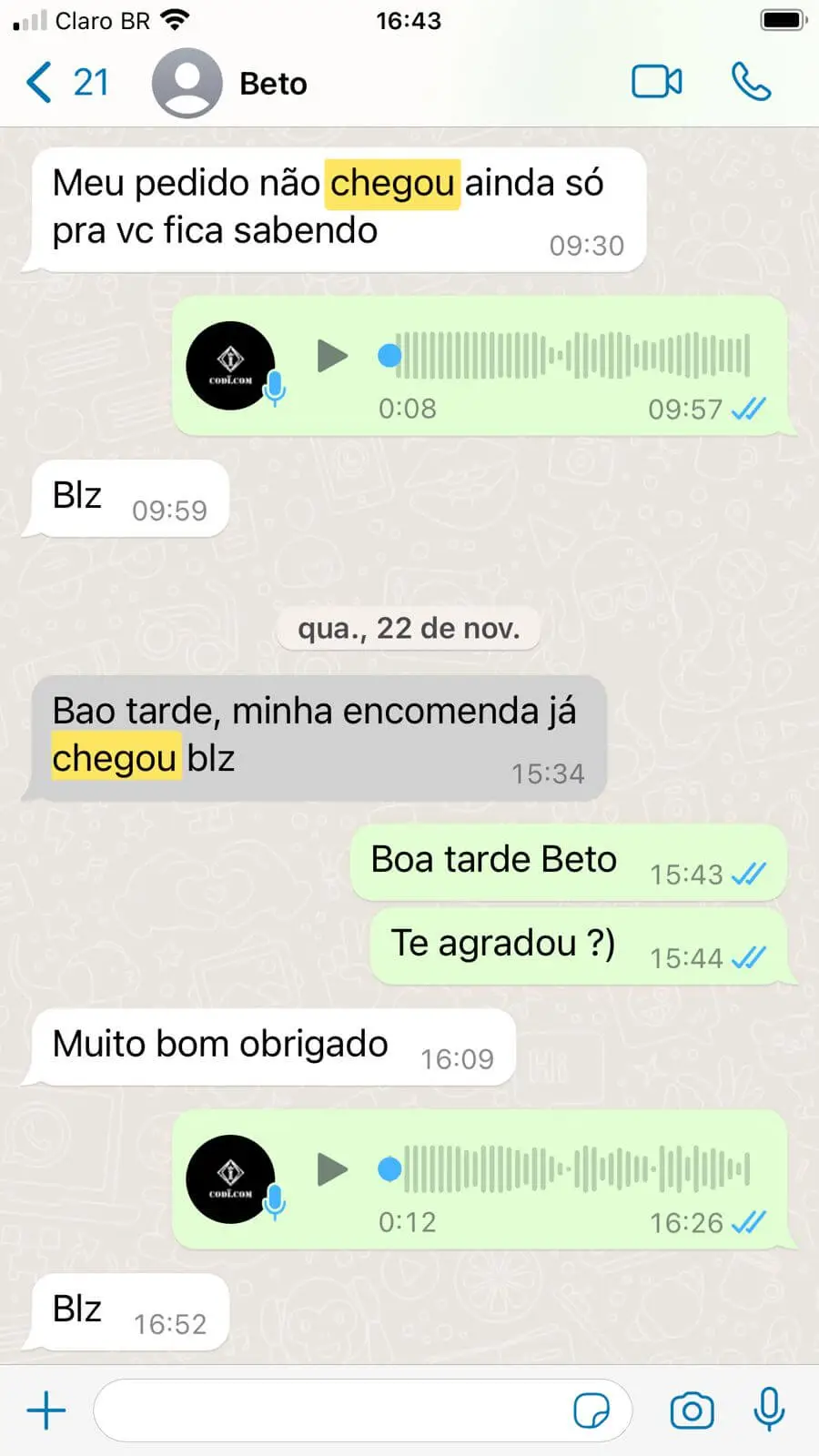
Task: Go back to the chat list
Action: [x=64, y=83]
